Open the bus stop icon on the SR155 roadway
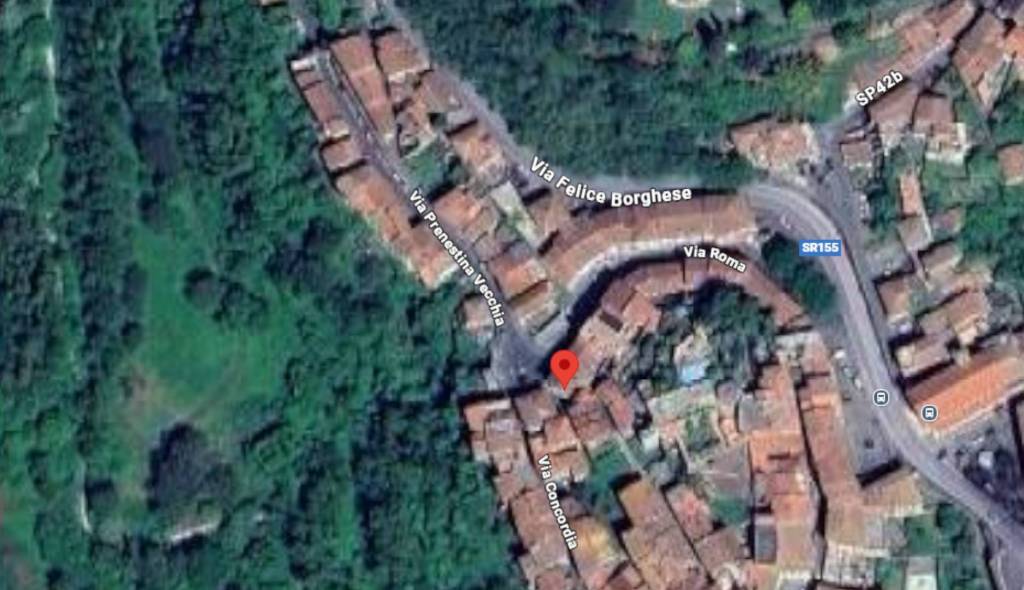This screenshot has width=1024, height=590. (882, 397)
